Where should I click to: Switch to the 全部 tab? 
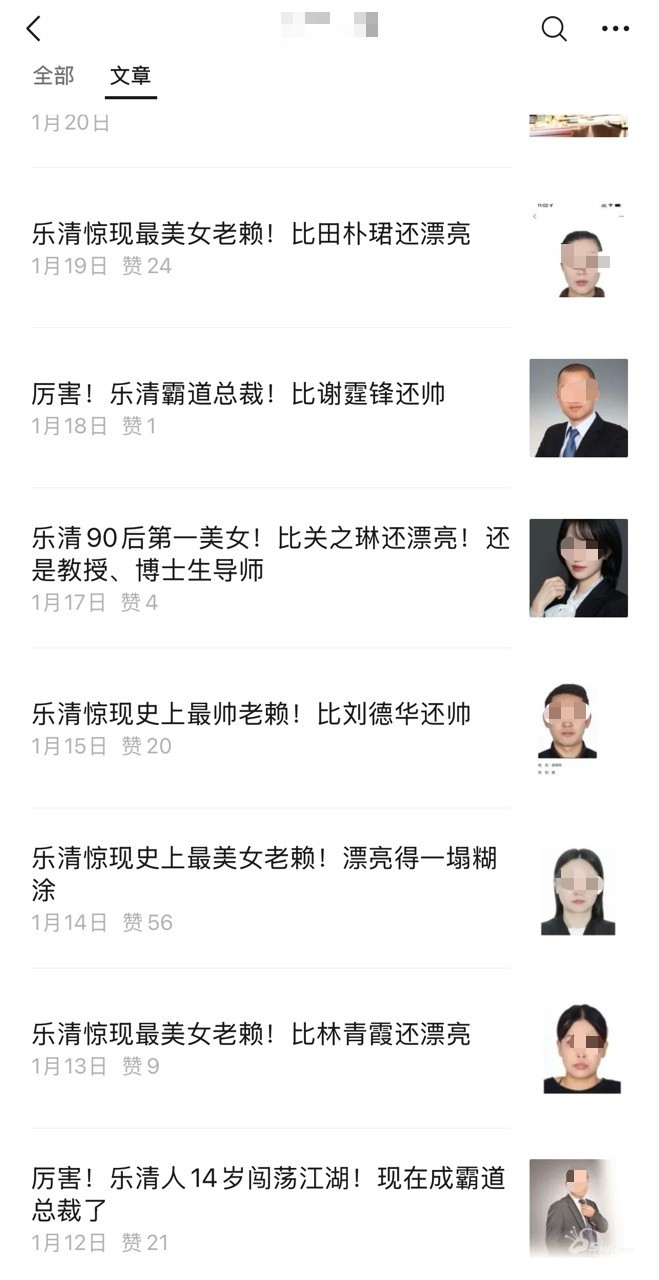[x=53, y=76]
